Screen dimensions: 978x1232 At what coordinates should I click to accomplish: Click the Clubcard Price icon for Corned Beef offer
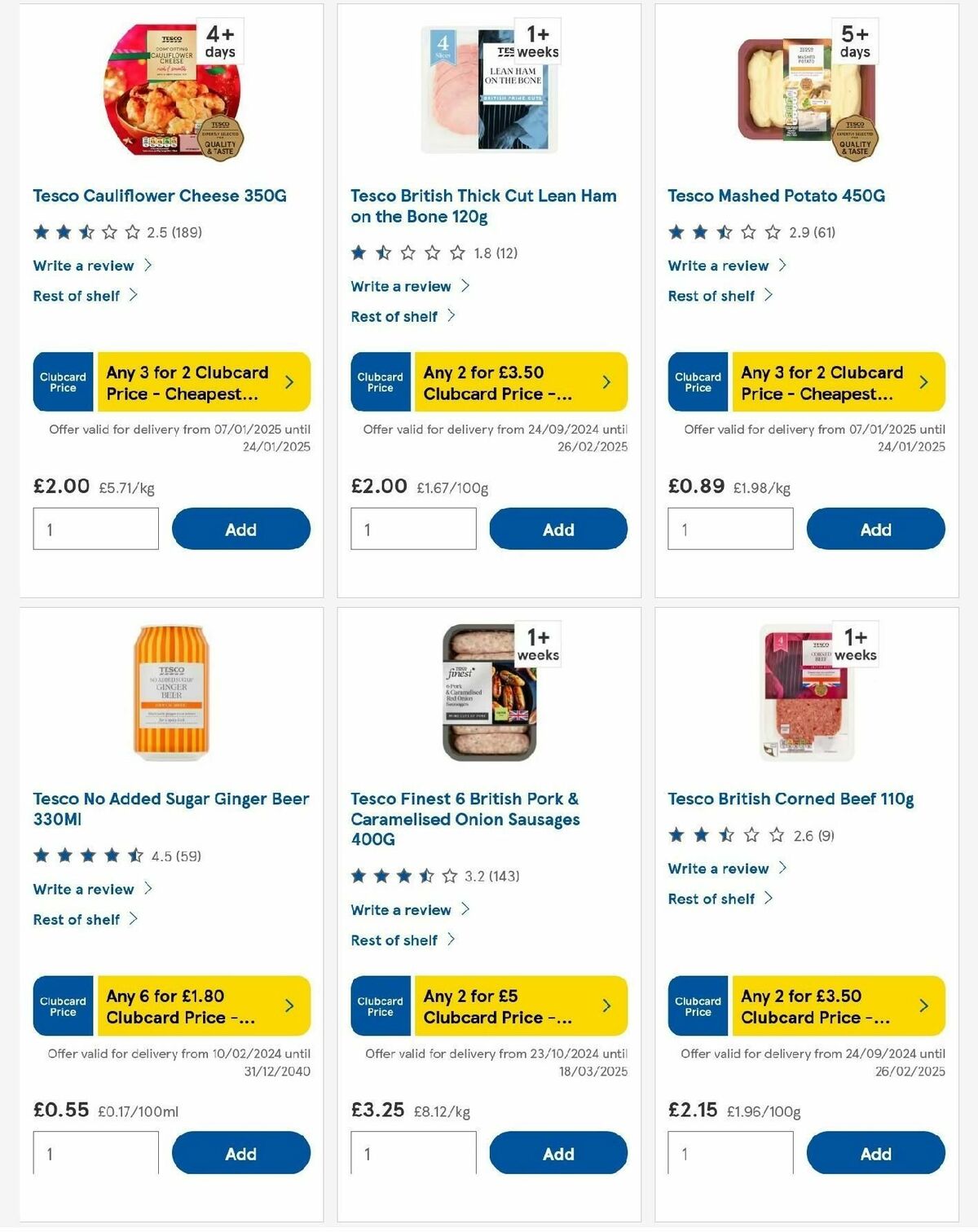coord(698,1005)
